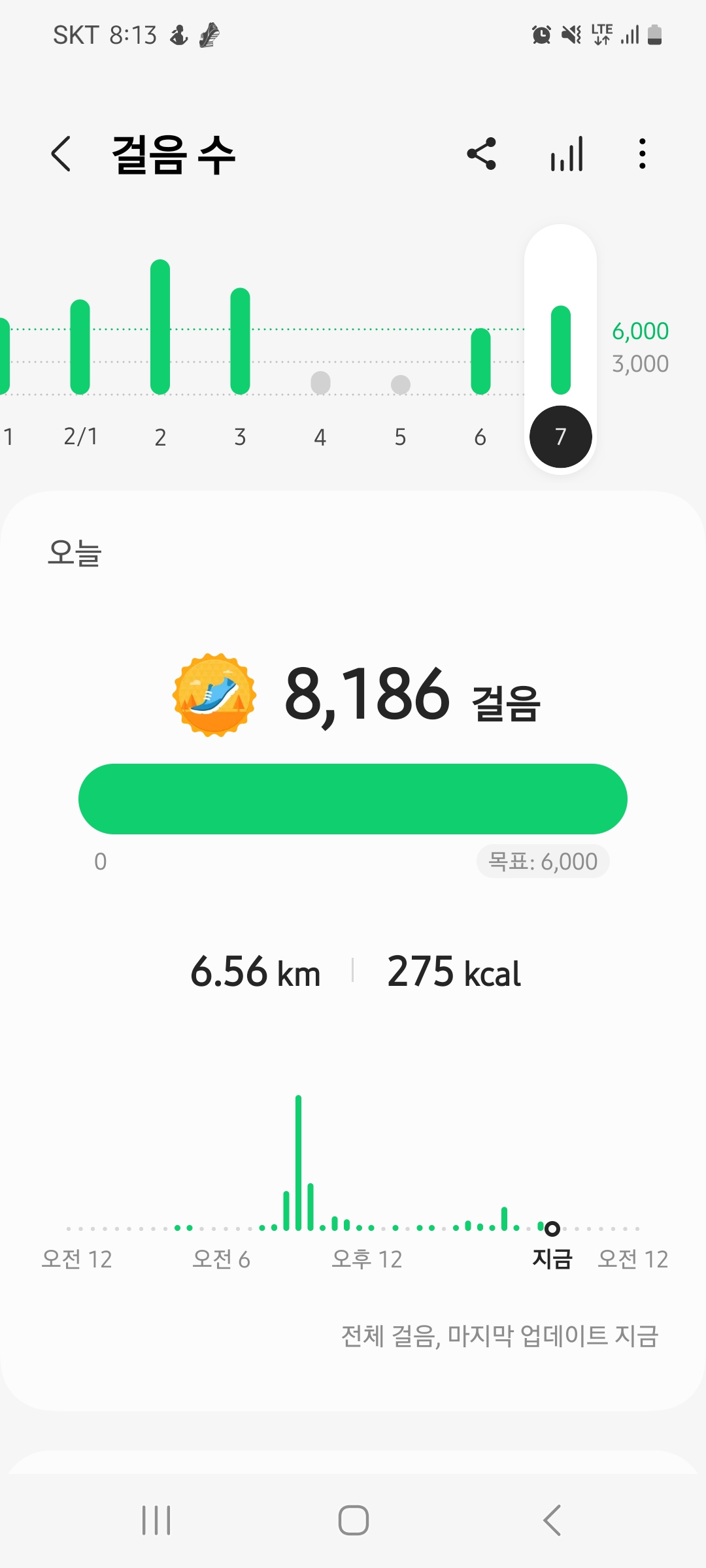Image resolution: width=706 pixels, height=1568 pixels.
Task: Open the three-dot overflow menu
Action: pos(643,154)
